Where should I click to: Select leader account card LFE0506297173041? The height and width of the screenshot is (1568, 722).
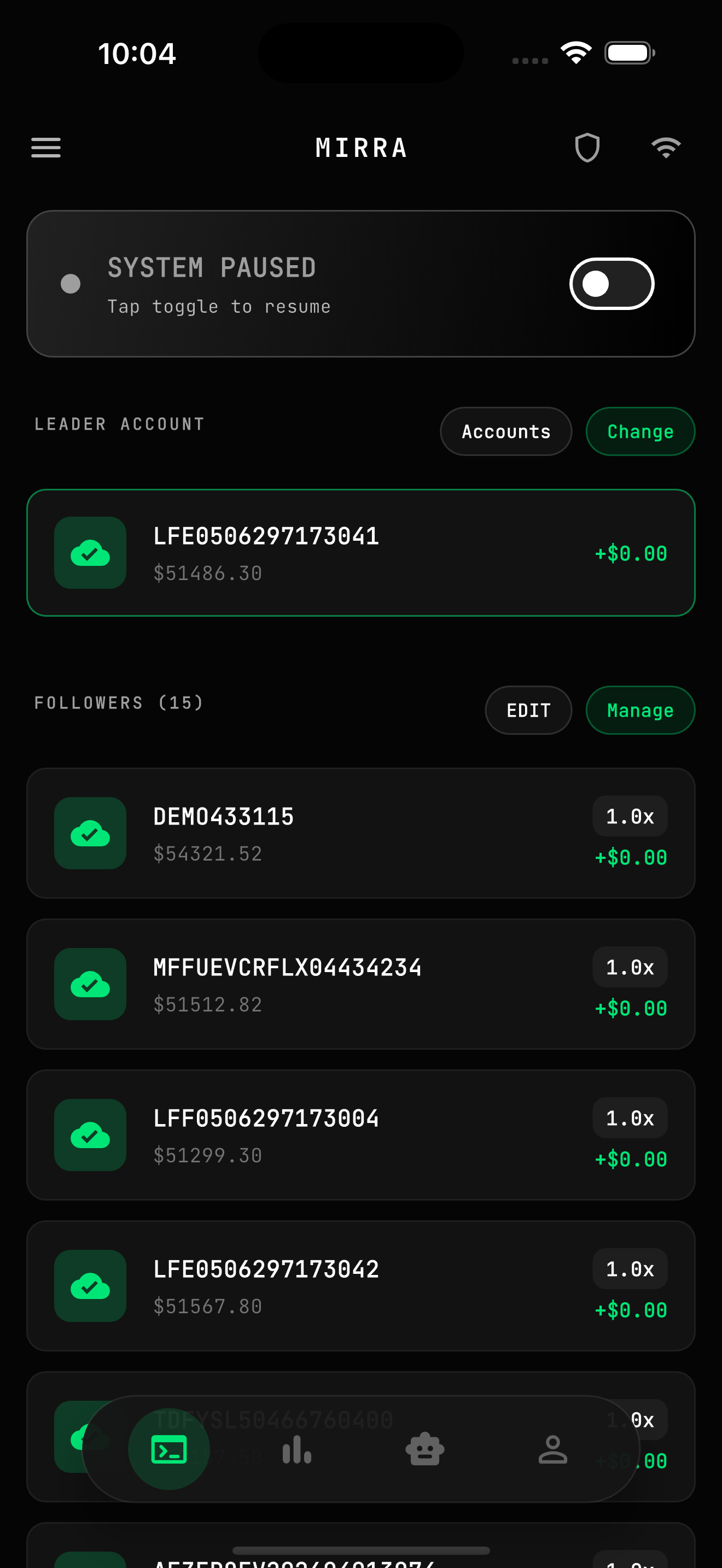(x=360, y=552)
